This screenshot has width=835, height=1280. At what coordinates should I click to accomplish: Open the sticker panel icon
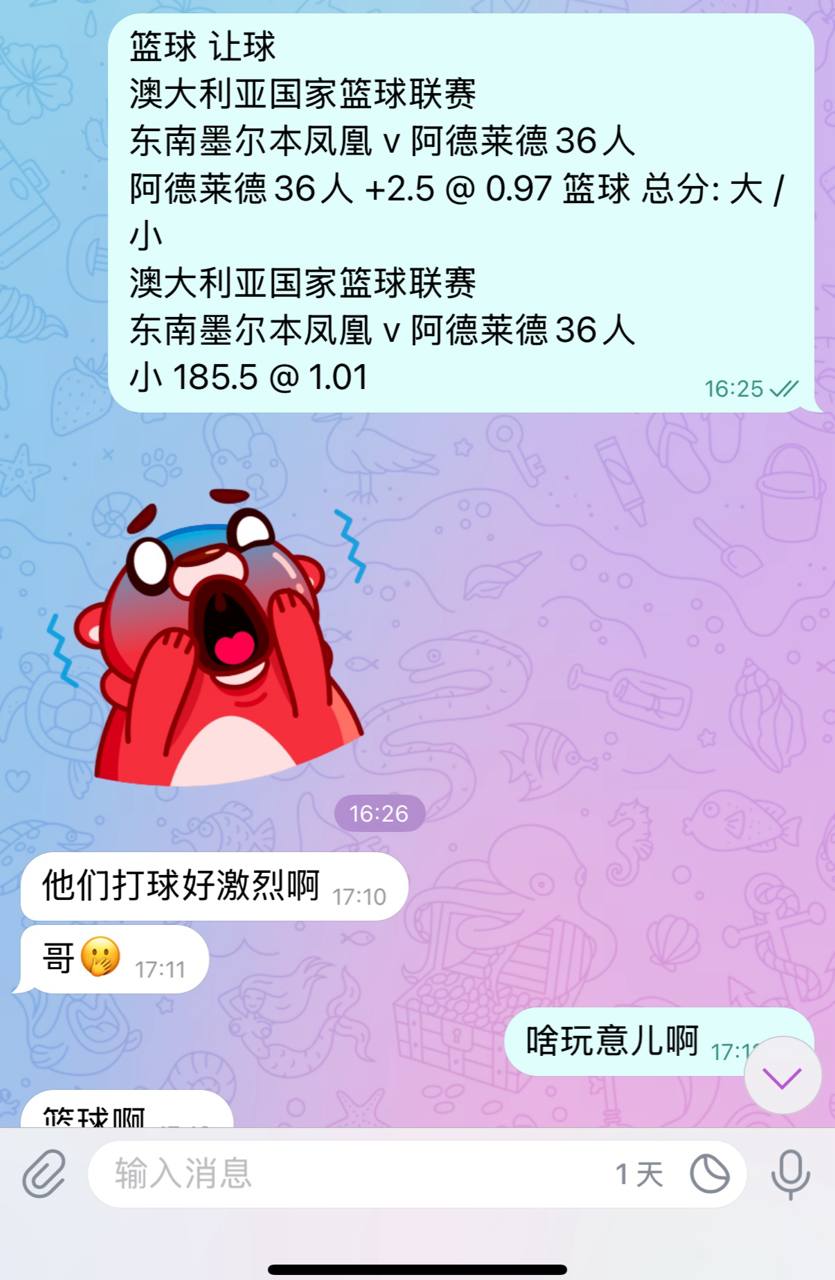pos(710,1174)
